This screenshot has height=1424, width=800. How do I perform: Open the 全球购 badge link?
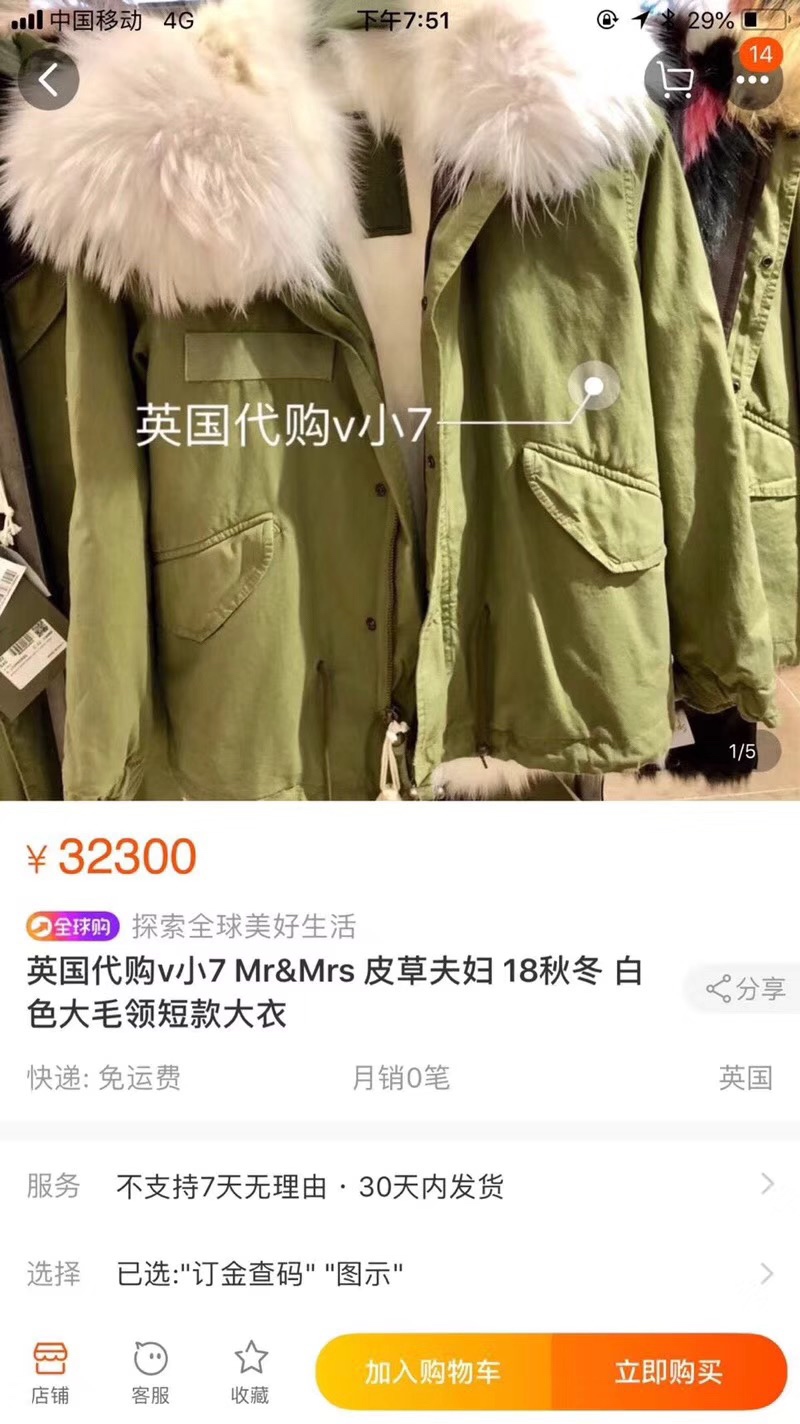(73, 926)
